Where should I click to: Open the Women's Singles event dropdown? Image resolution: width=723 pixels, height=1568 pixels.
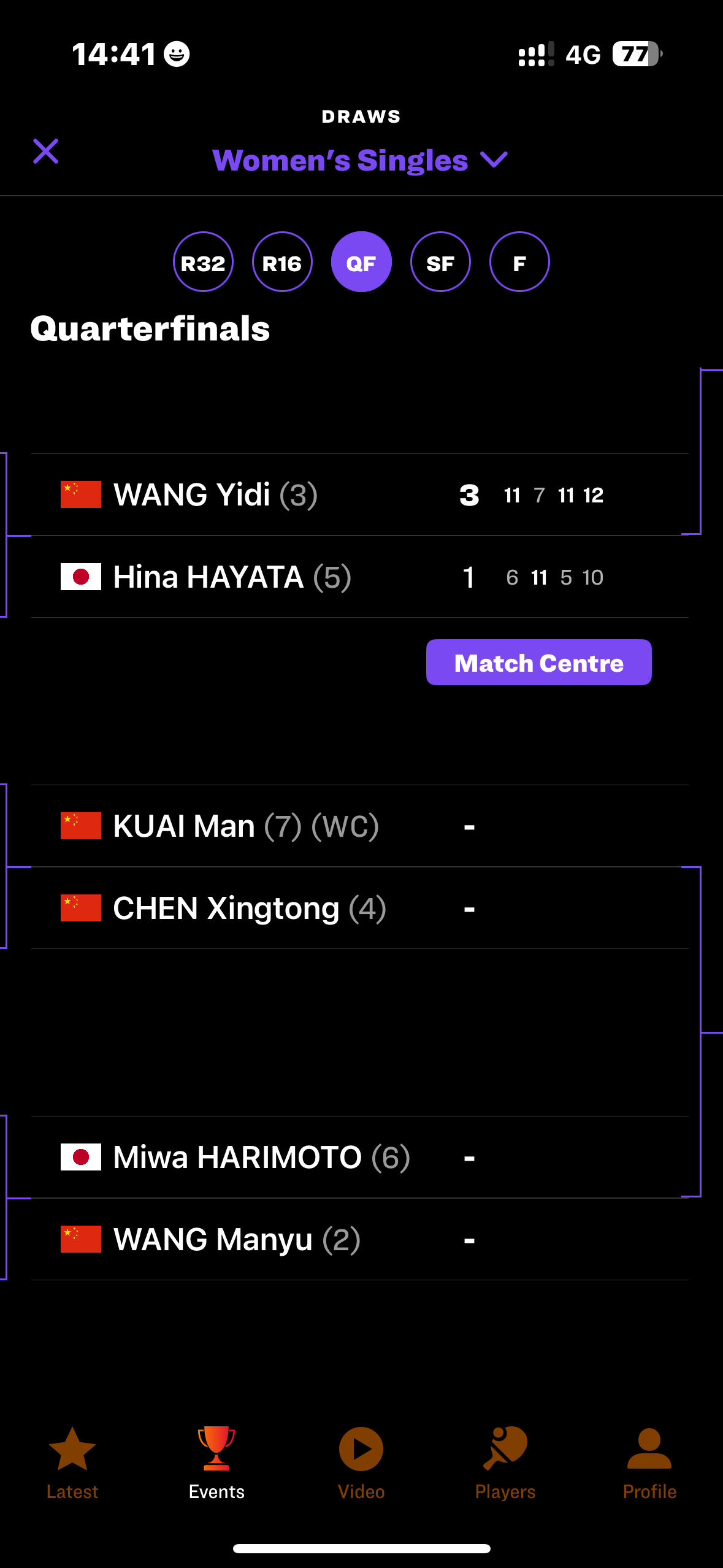point(361,160)
